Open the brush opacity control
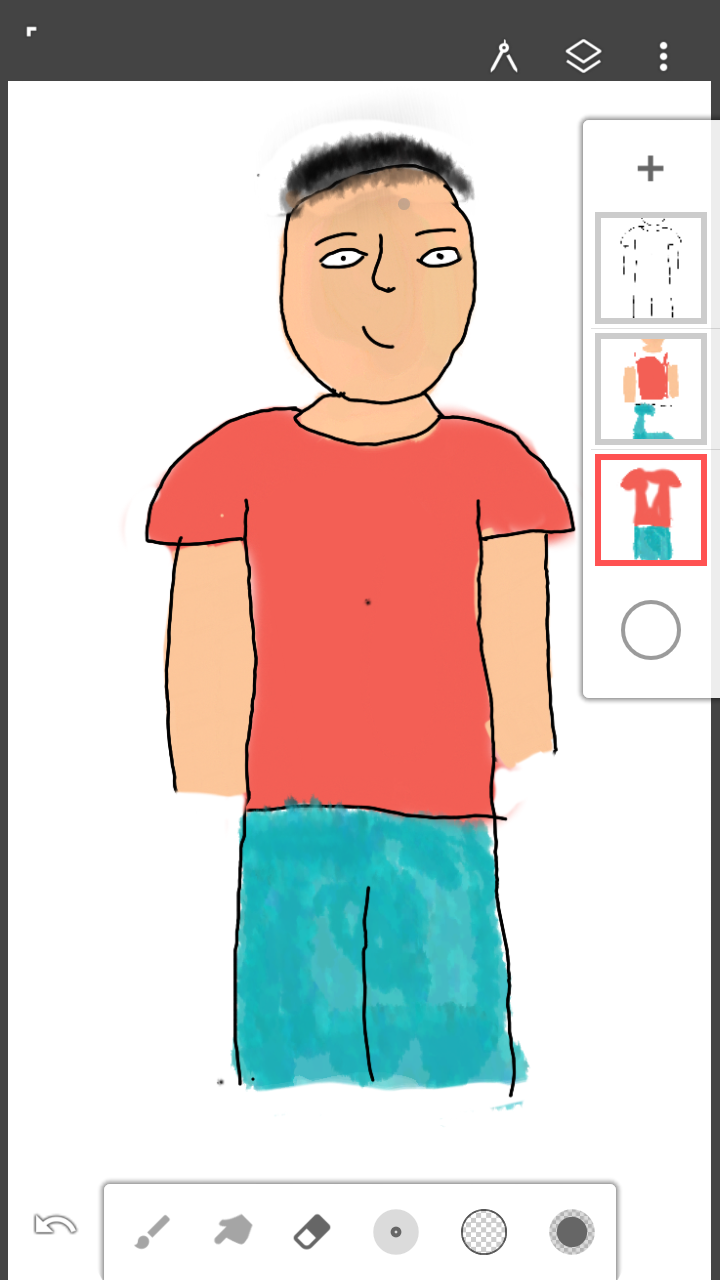Viewport: 720px width, 1280px height. [x=483, y=1232]
